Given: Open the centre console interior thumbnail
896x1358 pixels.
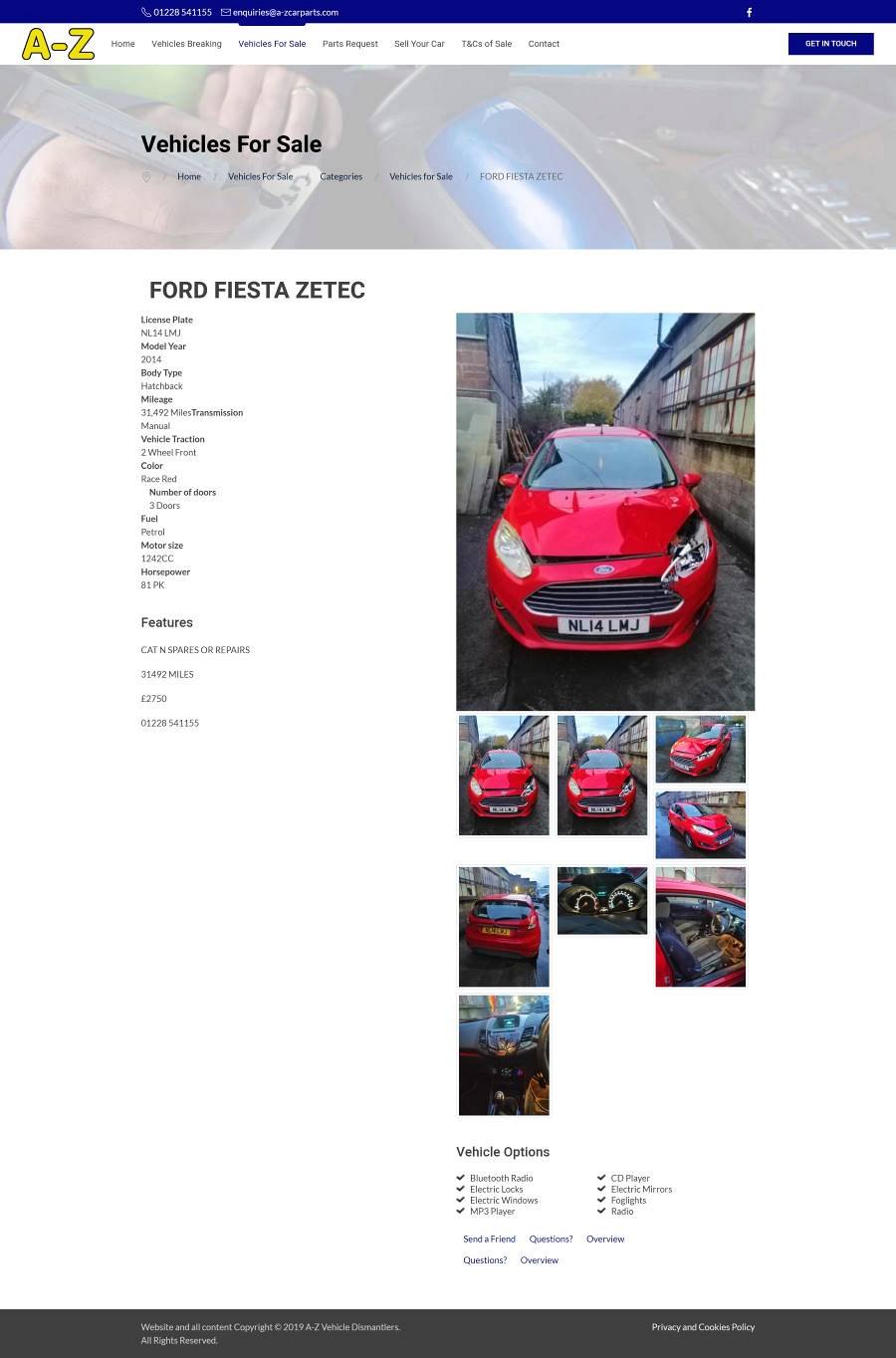Looking at the screenshot, I should [x=504, y=1055].
